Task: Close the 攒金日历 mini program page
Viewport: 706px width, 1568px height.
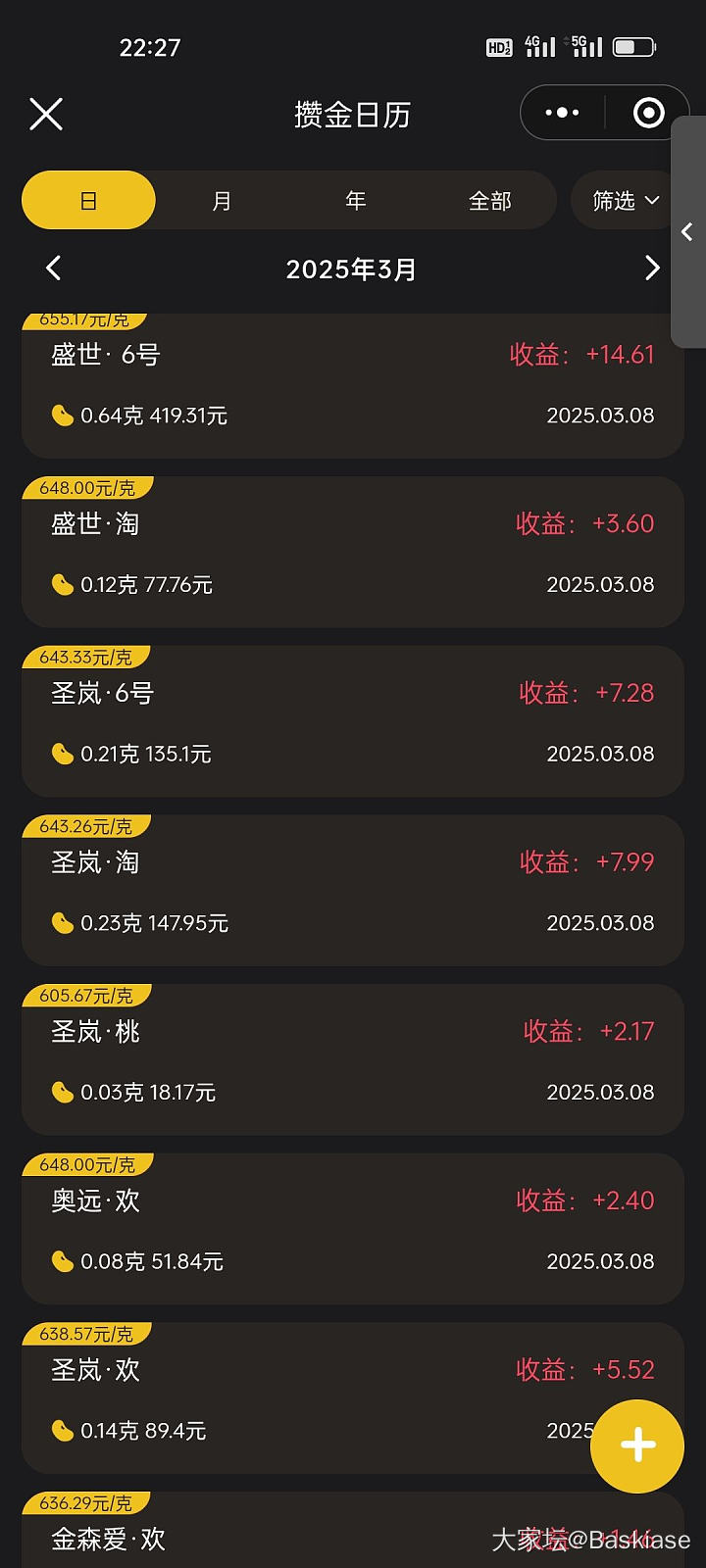Action: (46, 114)
